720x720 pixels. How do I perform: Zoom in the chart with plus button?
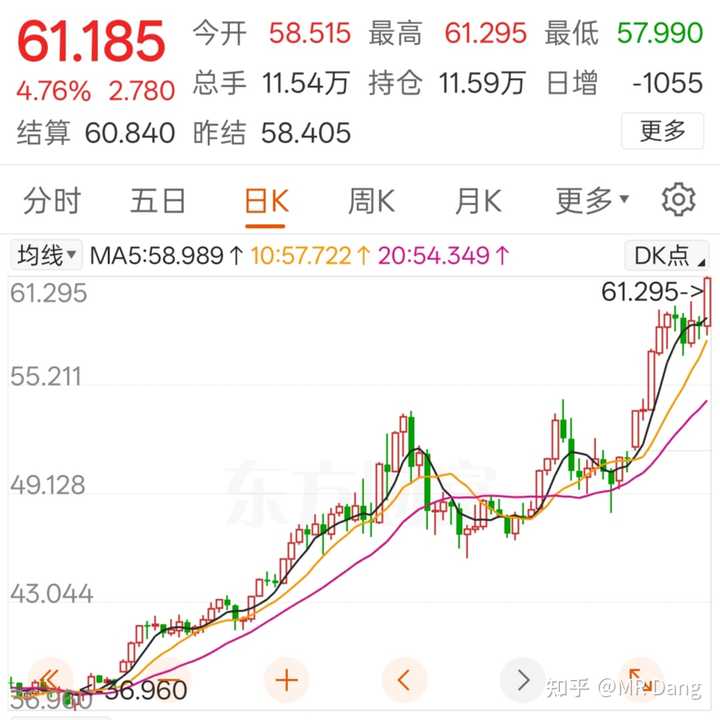tap(287, 681)
